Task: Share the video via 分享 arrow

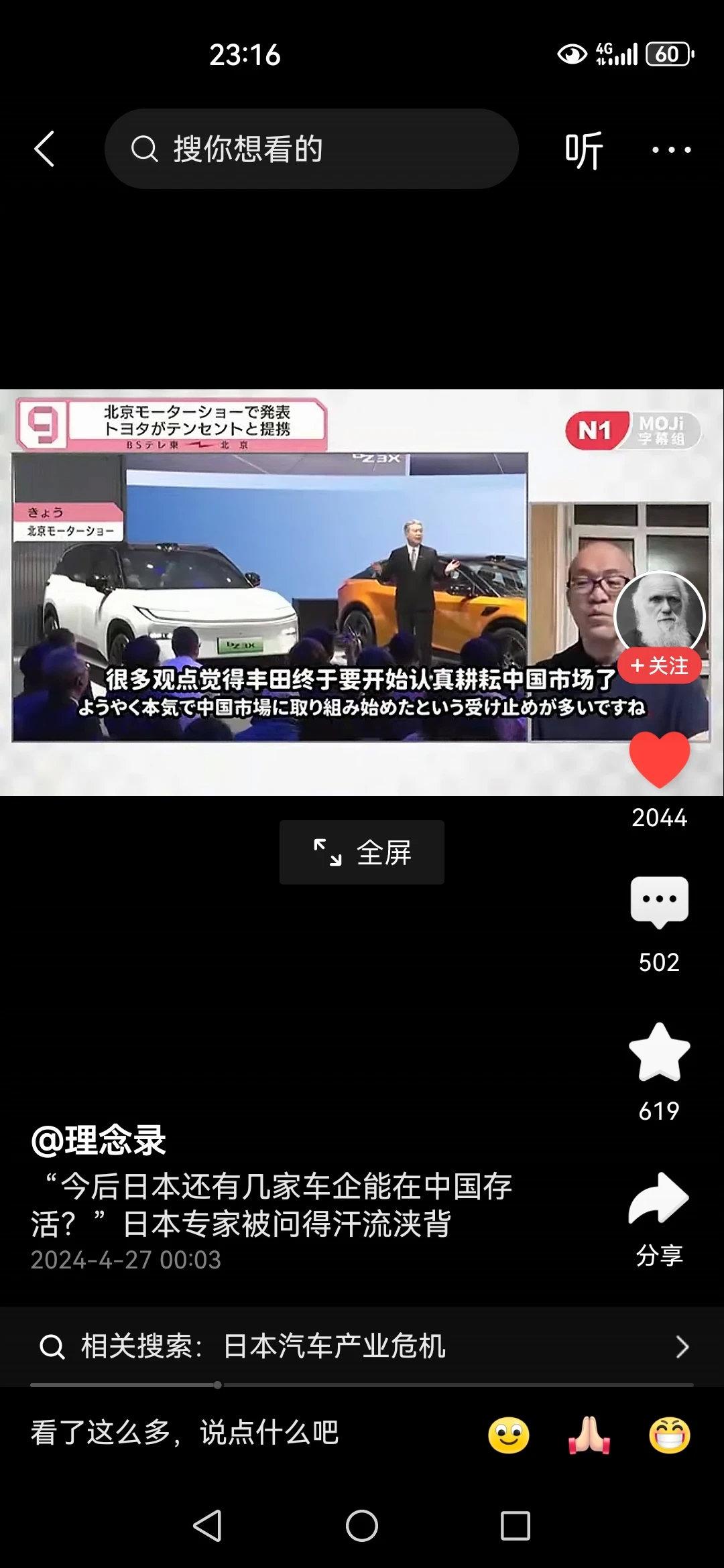Action: click(659, 1199)
